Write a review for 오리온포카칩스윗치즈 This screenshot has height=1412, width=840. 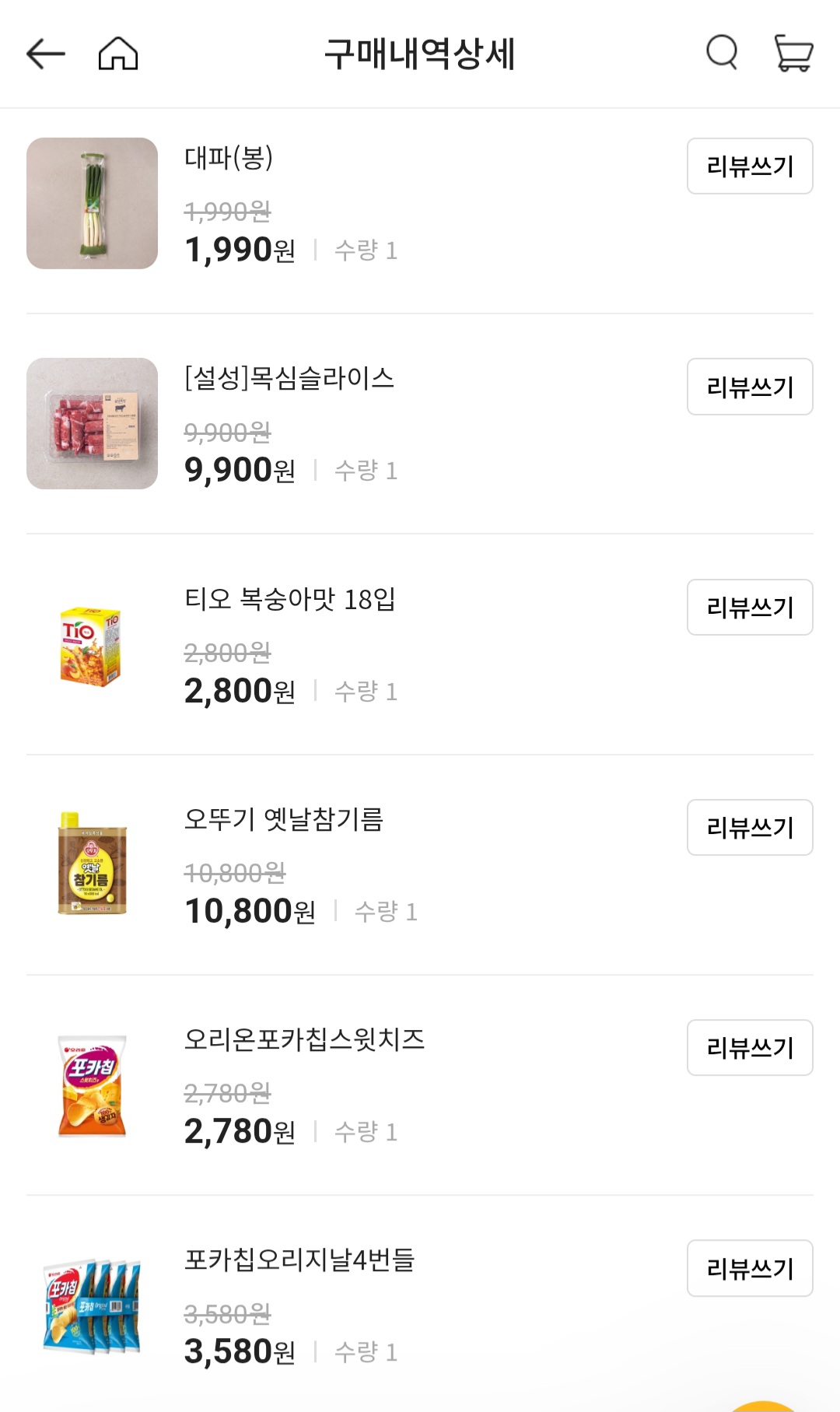click(x=749, y=1048)
